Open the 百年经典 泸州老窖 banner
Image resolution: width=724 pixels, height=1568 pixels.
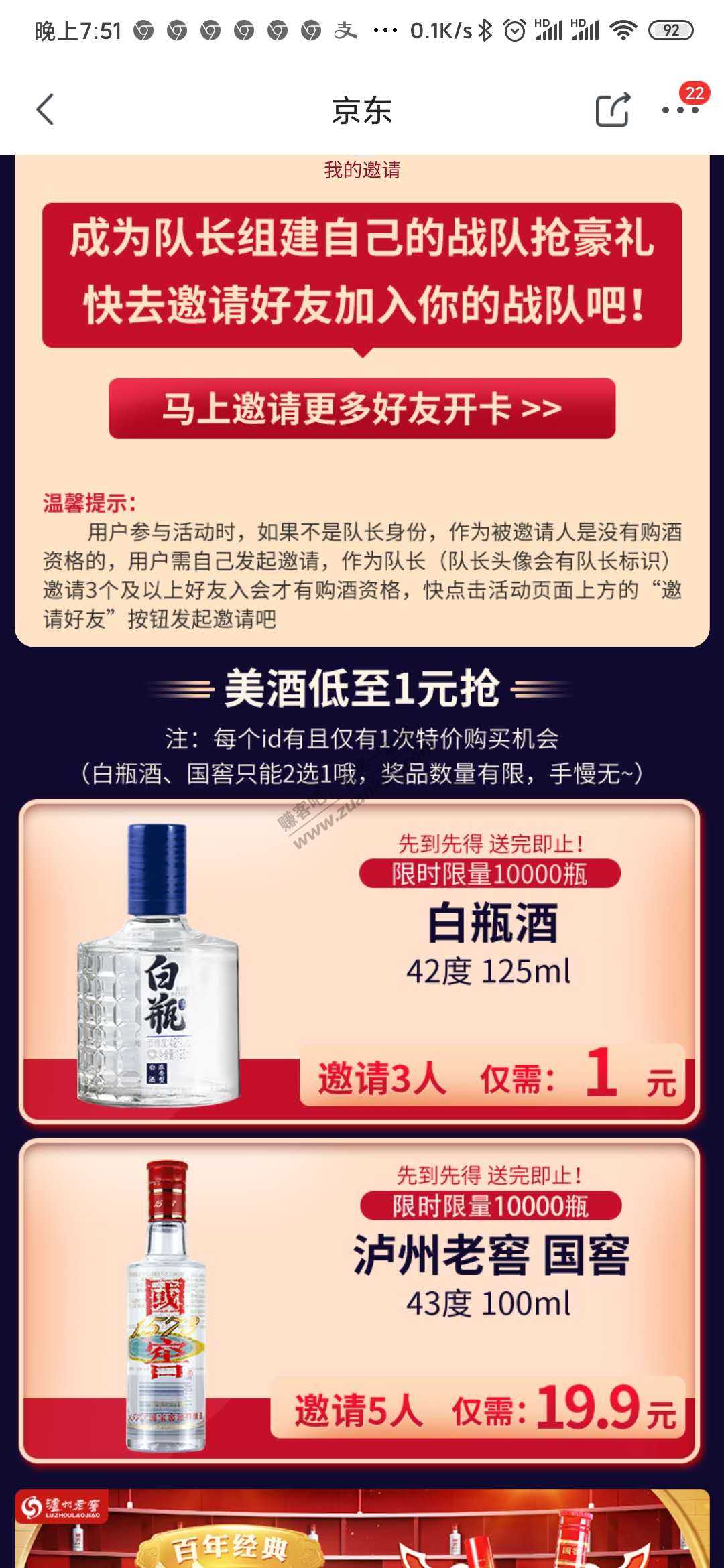coord(362,1531)
